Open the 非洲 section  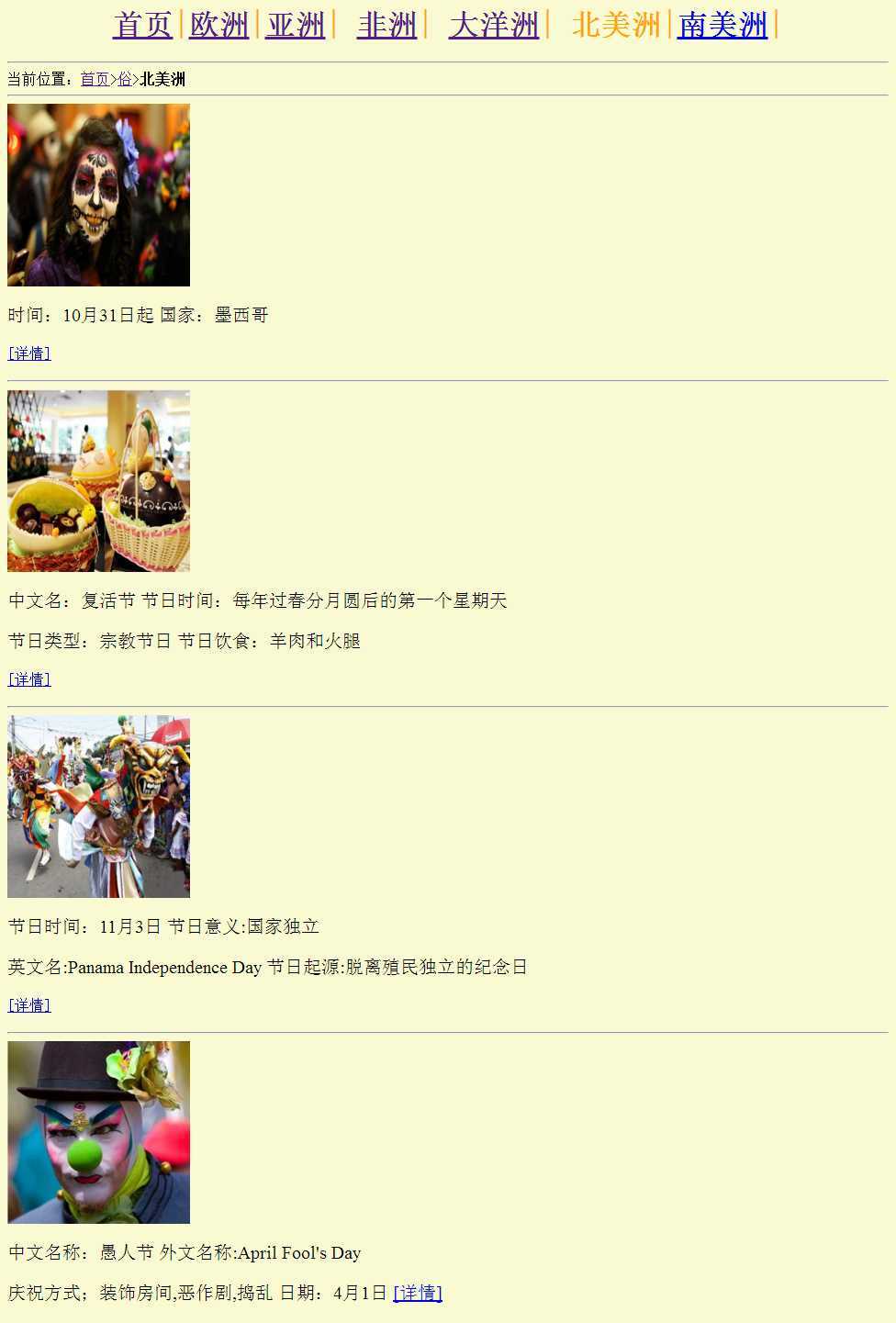click(386, 25)
